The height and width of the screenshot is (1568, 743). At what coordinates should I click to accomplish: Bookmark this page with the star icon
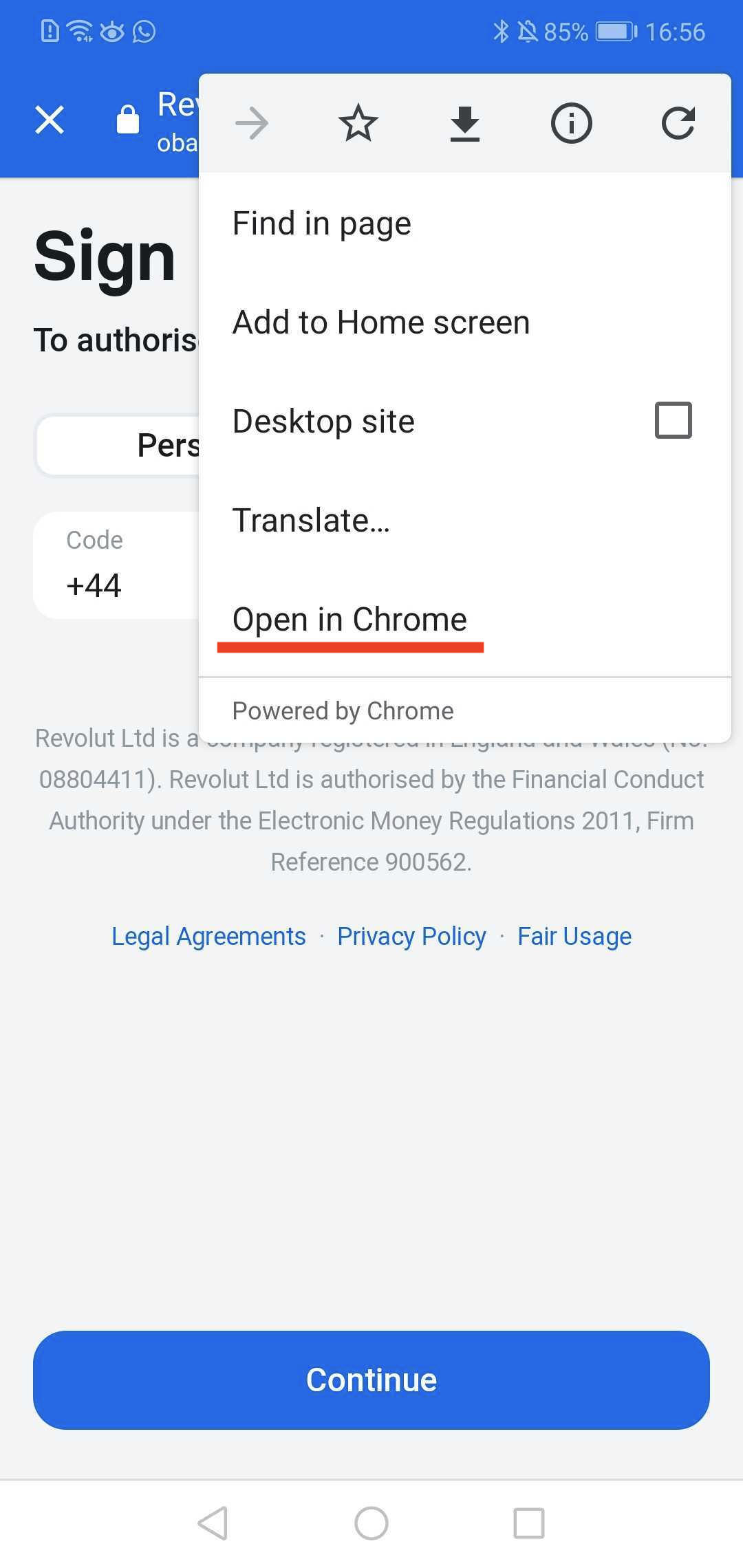click(x=358, y=124)
